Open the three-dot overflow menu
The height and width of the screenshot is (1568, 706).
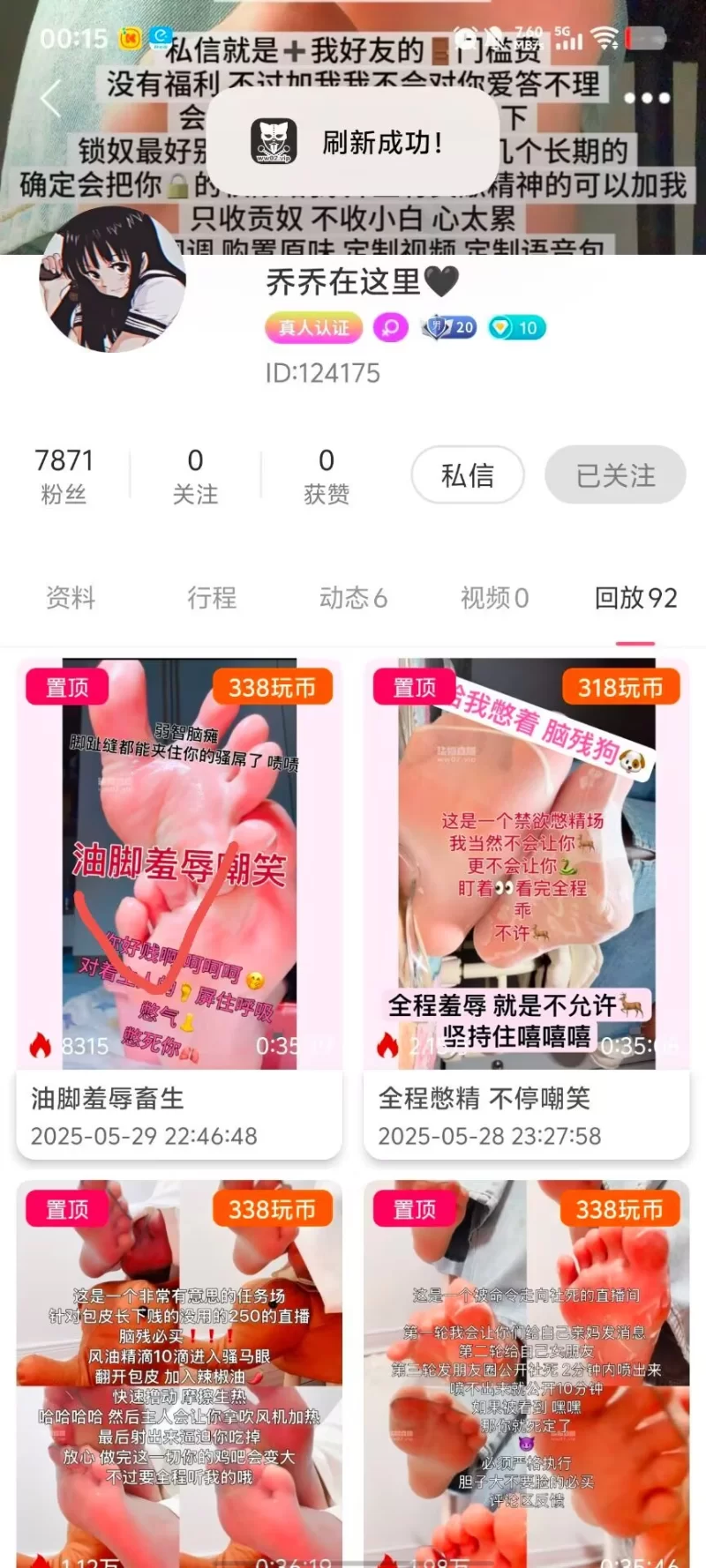click(647, 98)
